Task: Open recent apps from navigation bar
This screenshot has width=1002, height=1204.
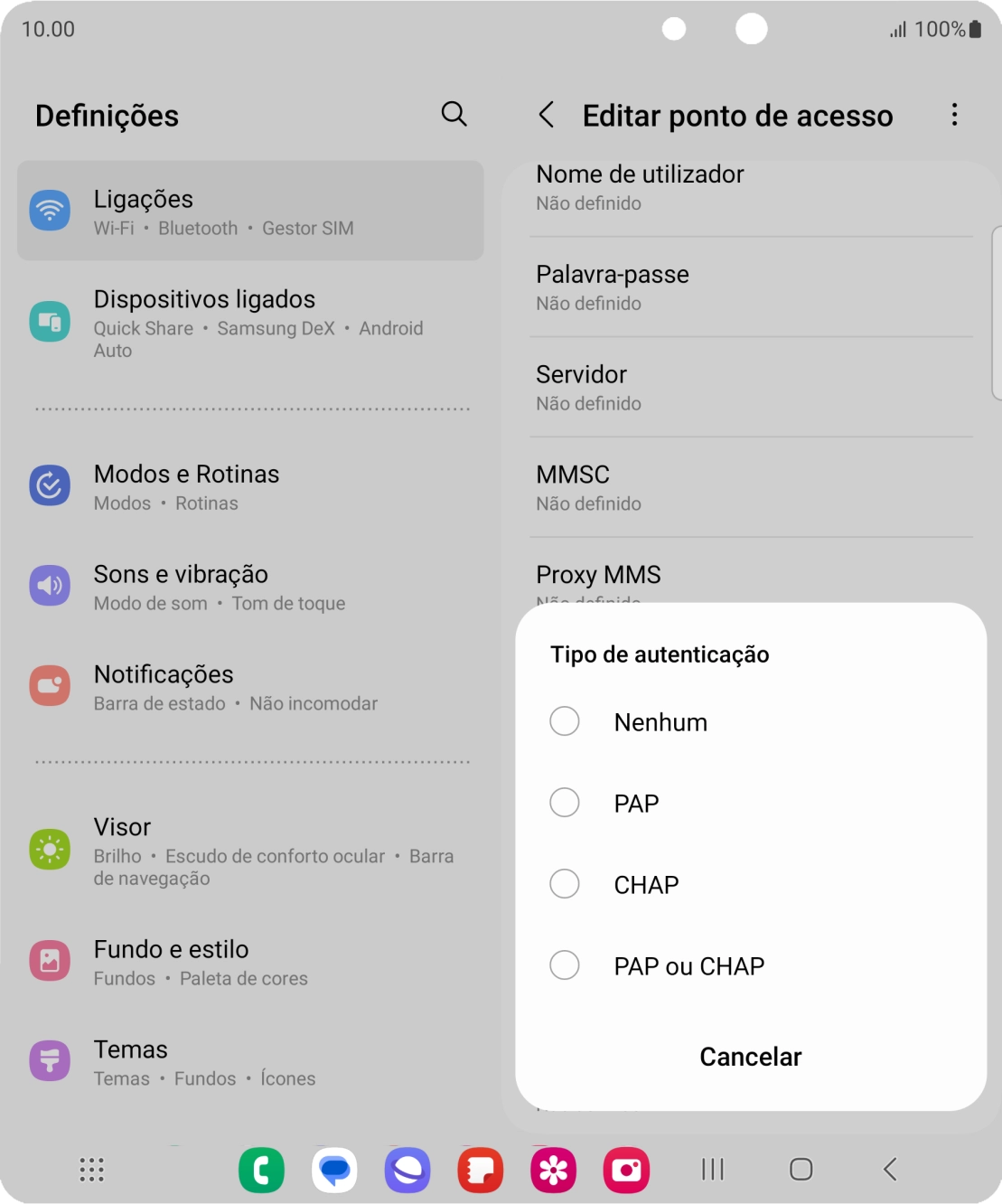Action: pos(713,1170)
